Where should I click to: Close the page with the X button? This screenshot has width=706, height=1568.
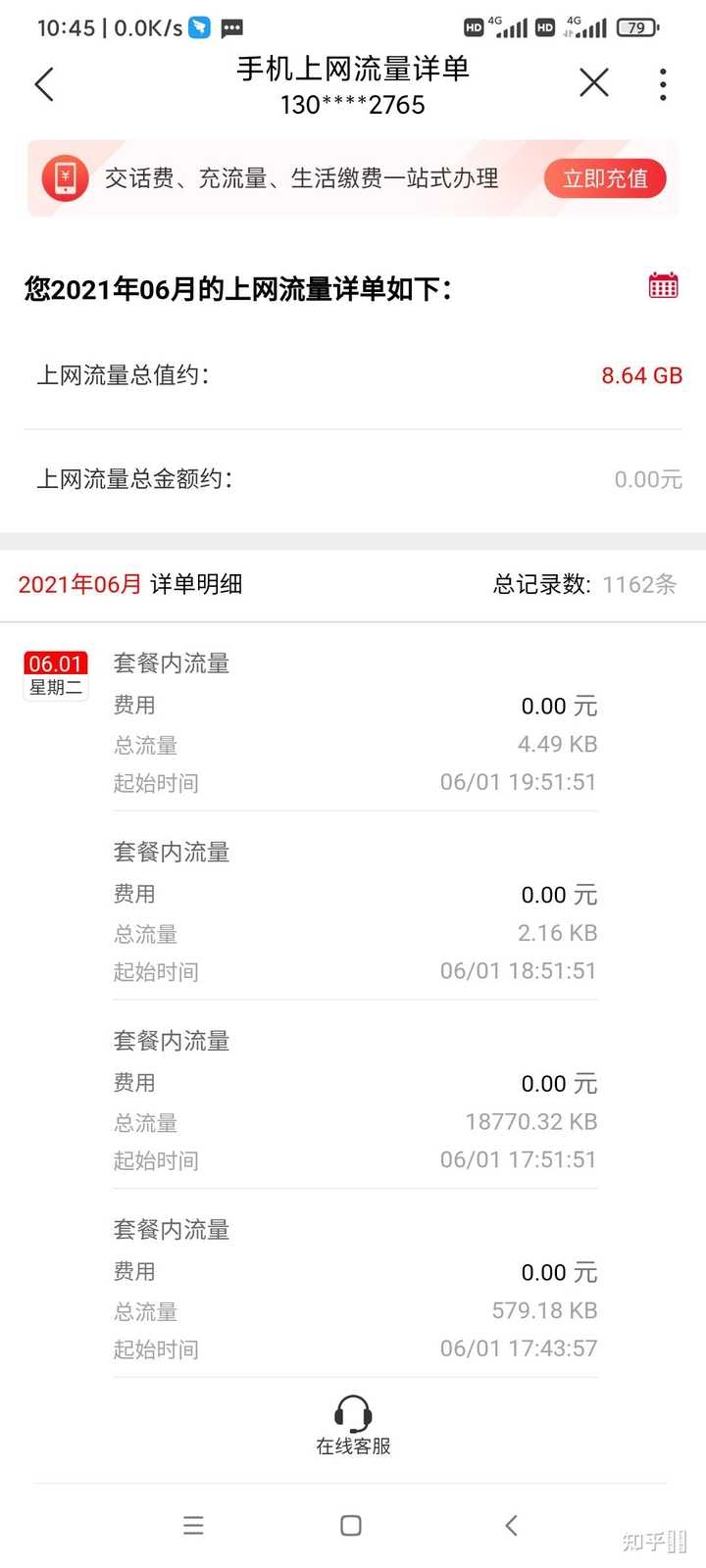594,83
